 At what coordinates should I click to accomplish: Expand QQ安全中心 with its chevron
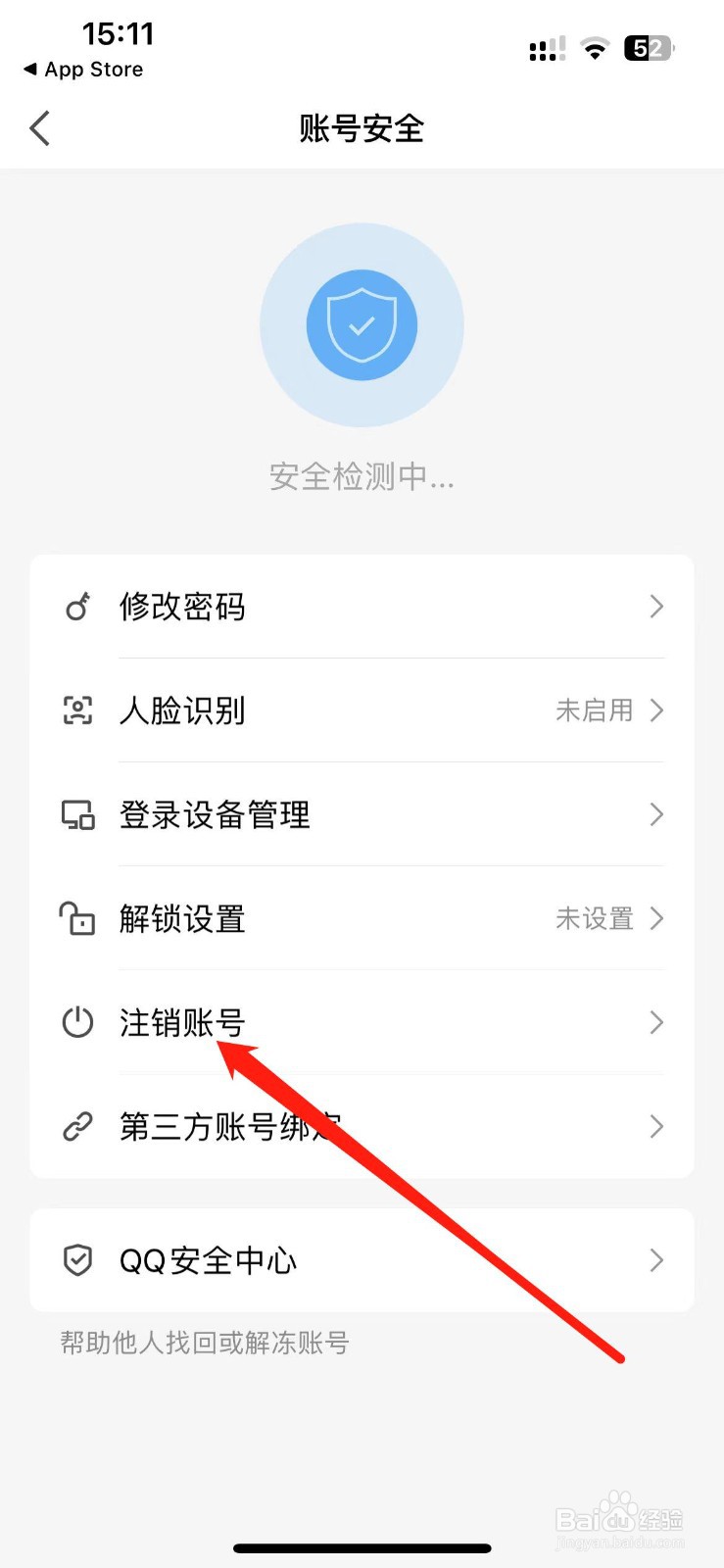[655, 1261]
